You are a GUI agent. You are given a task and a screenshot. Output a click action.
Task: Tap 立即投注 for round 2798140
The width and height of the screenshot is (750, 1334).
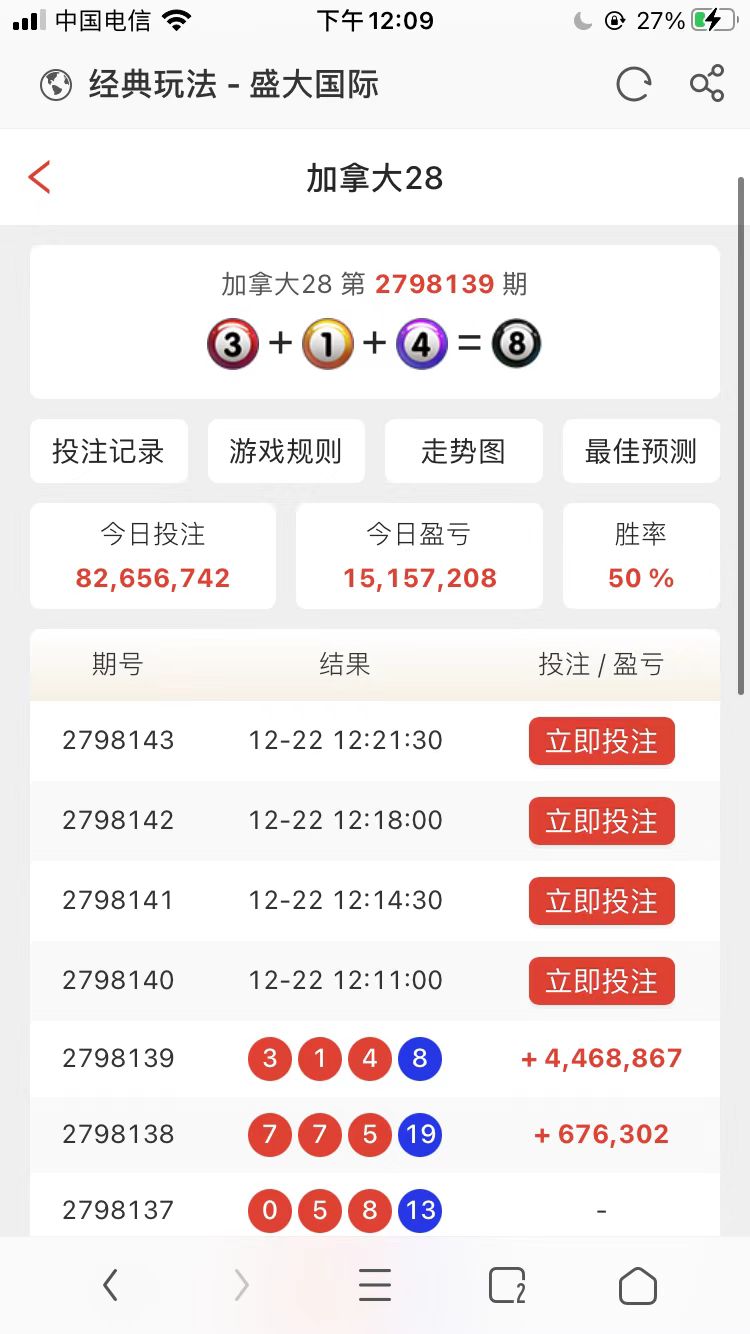tap(601, 981)
